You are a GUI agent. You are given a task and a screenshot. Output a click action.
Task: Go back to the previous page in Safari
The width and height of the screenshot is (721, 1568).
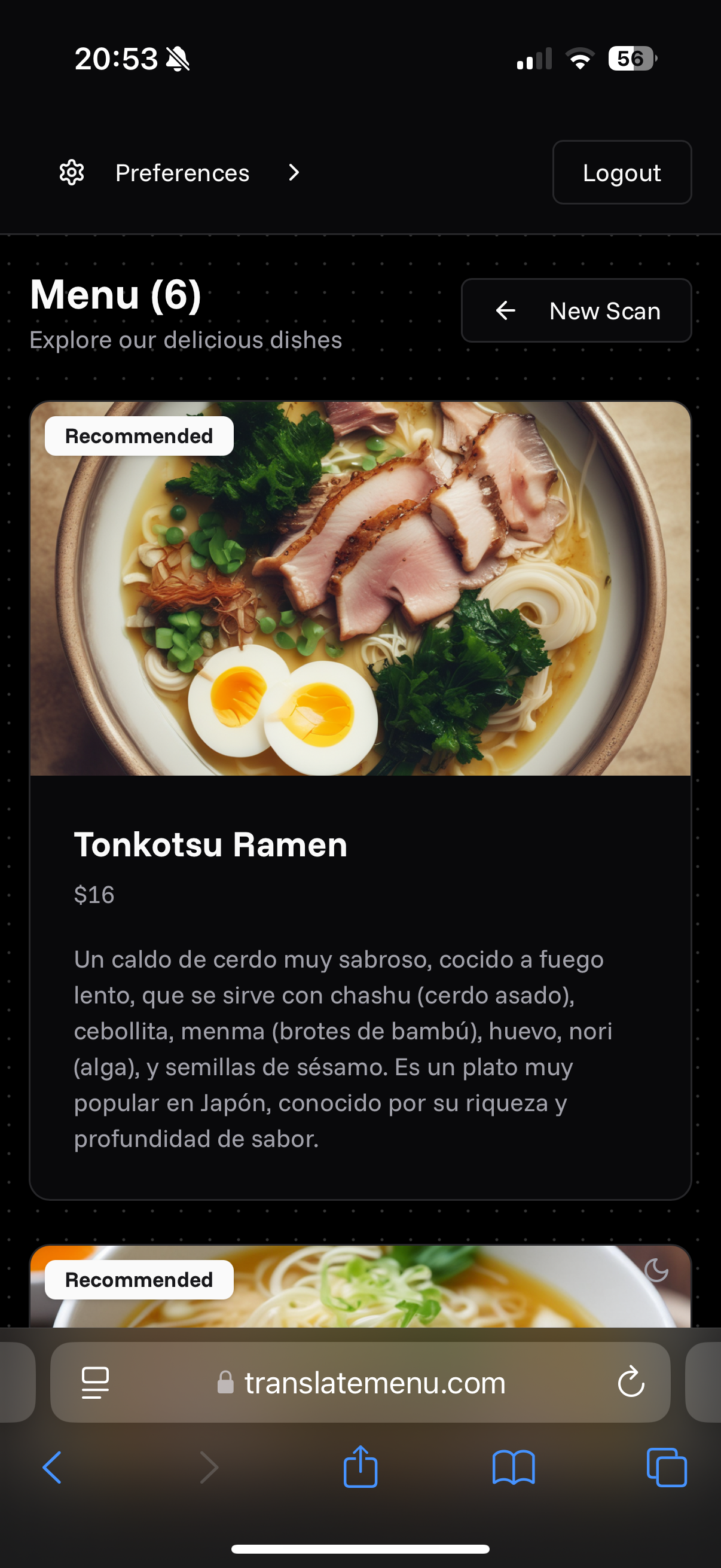click(53, 1468)
